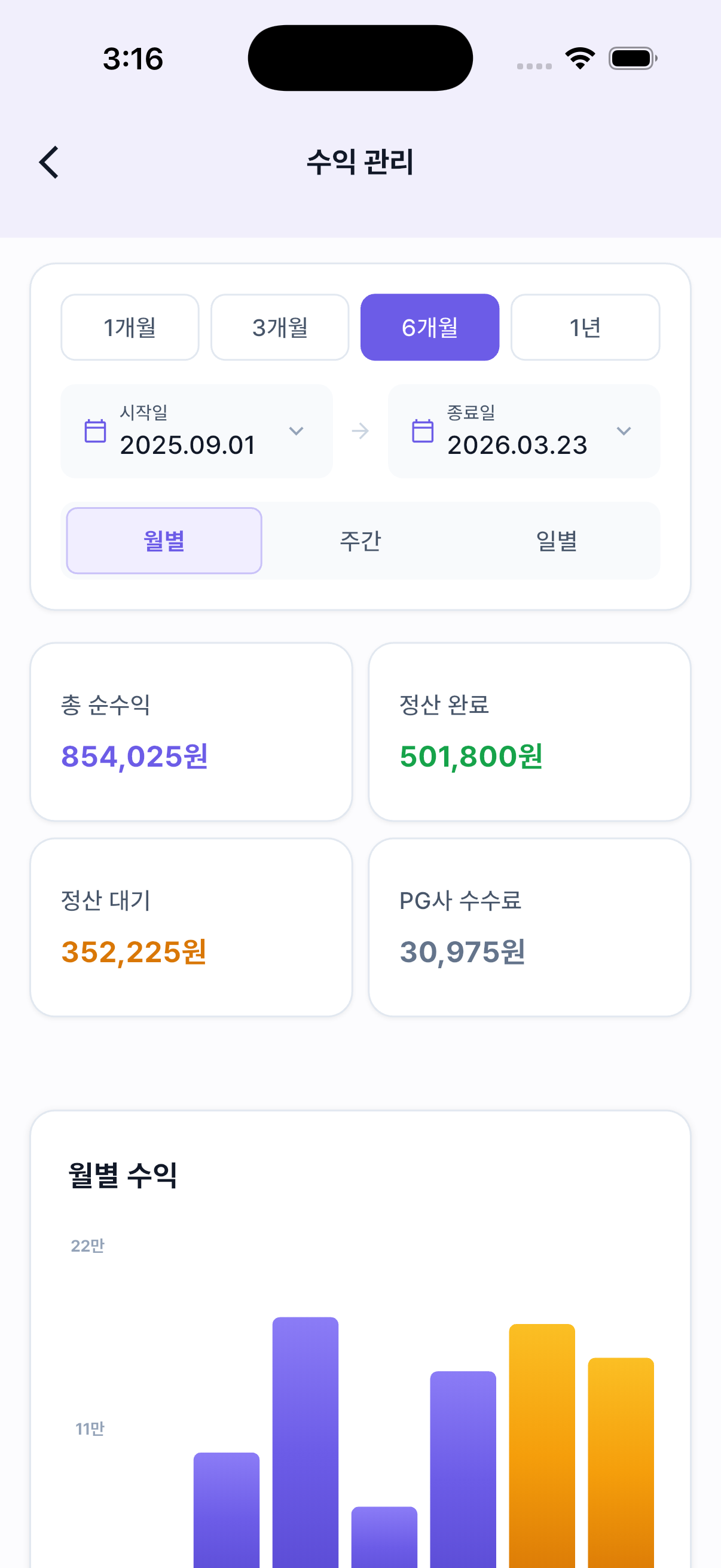Open the end date dropdown chevron
Viewport: 721px width, 1568px height.
(623, 431)
